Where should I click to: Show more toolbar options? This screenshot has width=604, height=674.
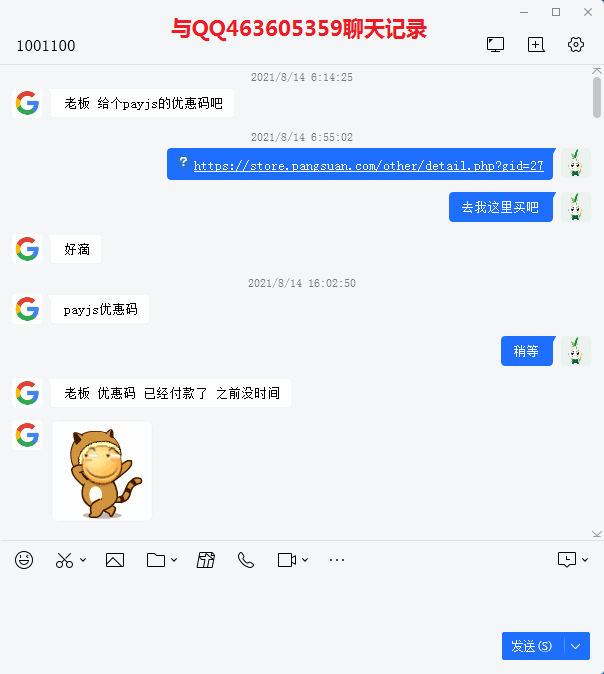(x=337, y=560)
